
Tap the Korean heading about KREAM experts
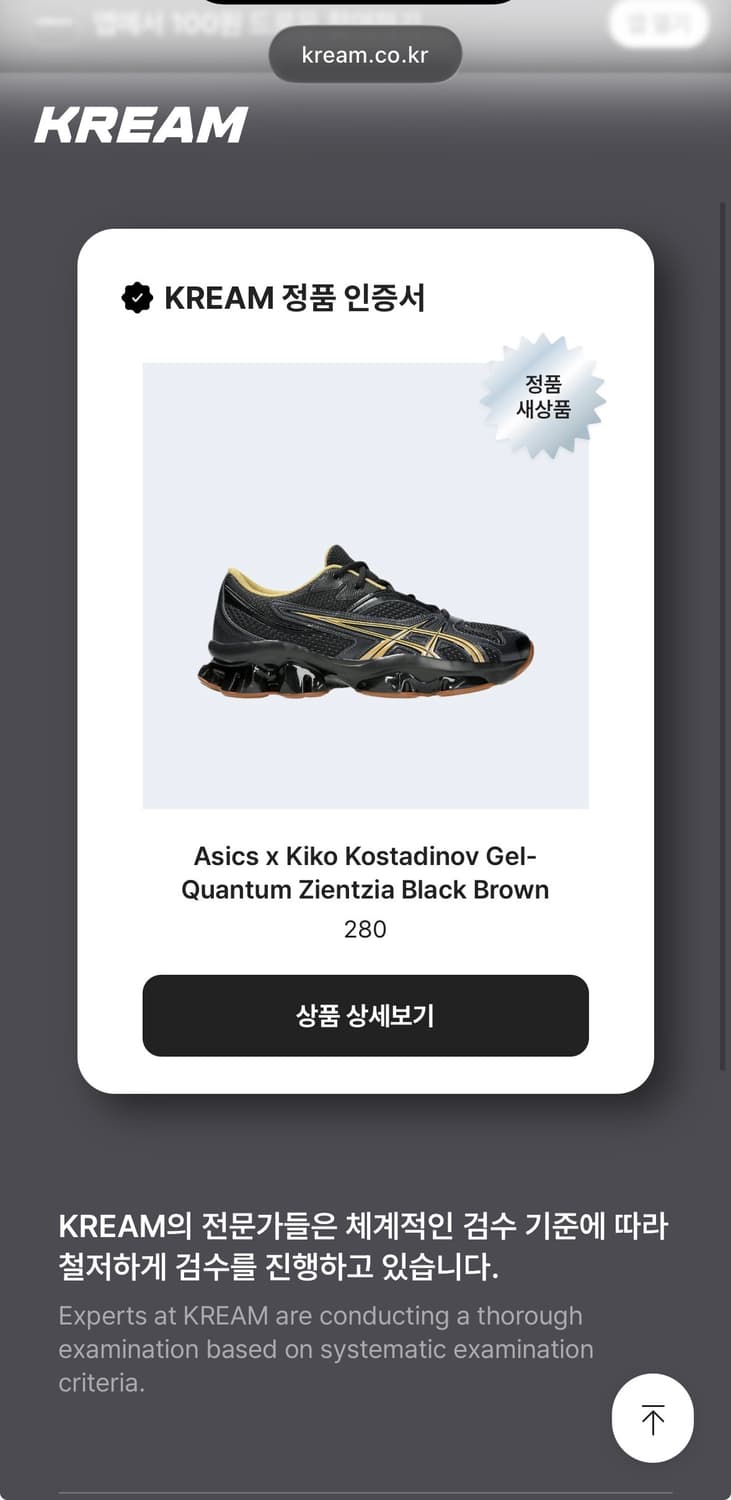(365, 1245)
